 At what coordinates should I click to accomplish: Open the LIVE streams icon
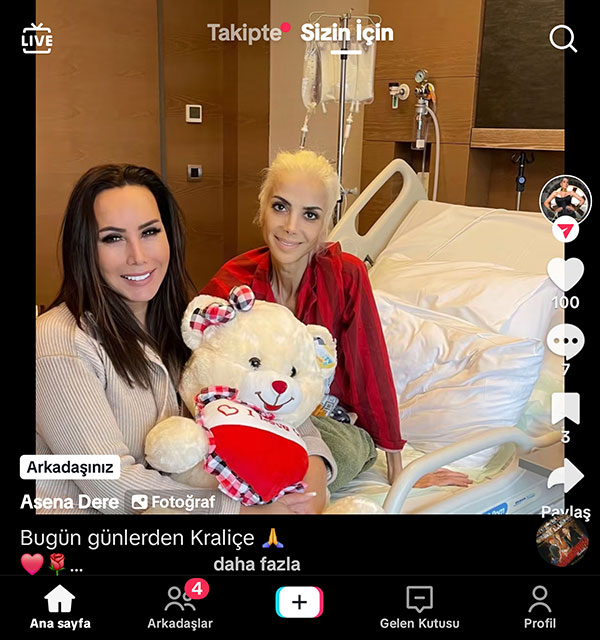point(37,38)
